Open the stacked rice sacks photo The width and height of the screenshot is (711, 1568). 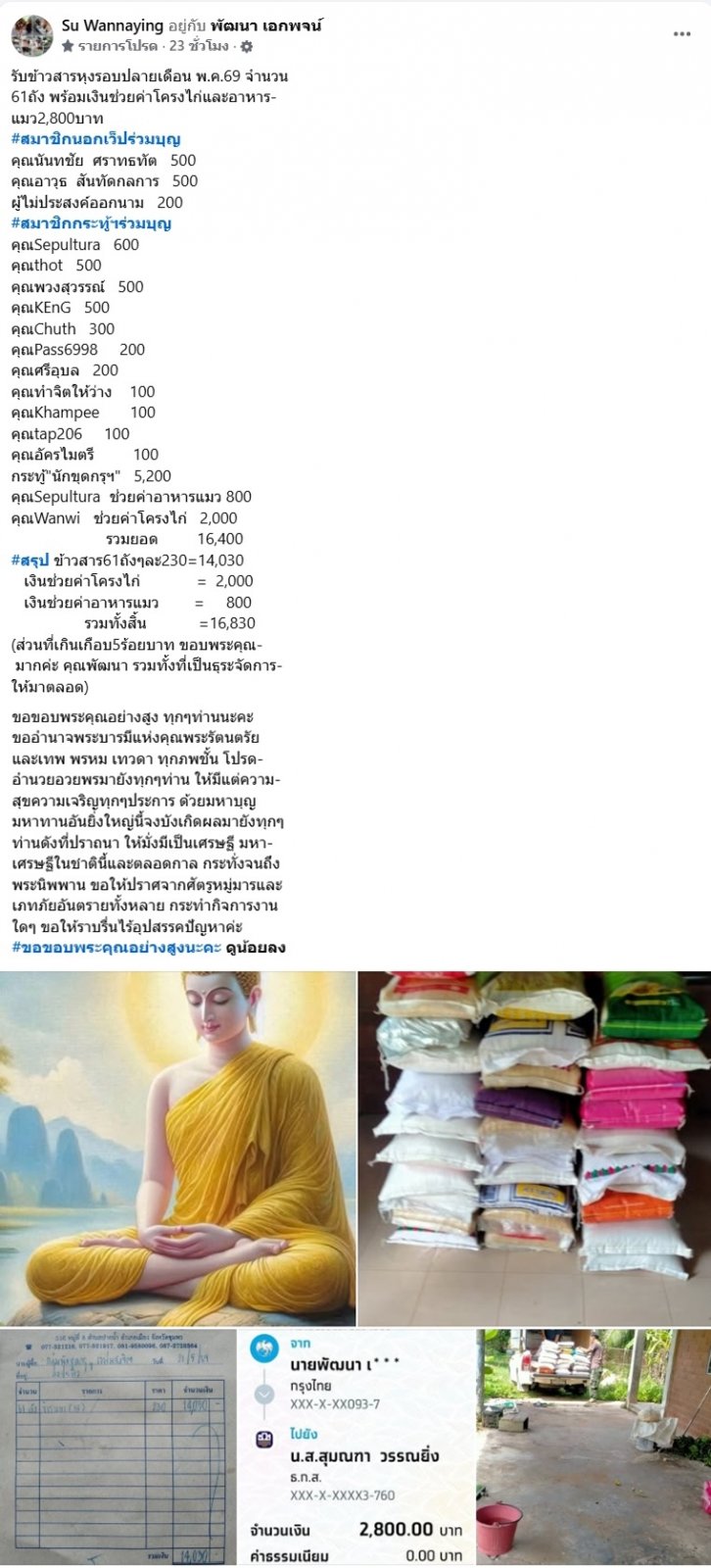click(x=535, y=1149)
